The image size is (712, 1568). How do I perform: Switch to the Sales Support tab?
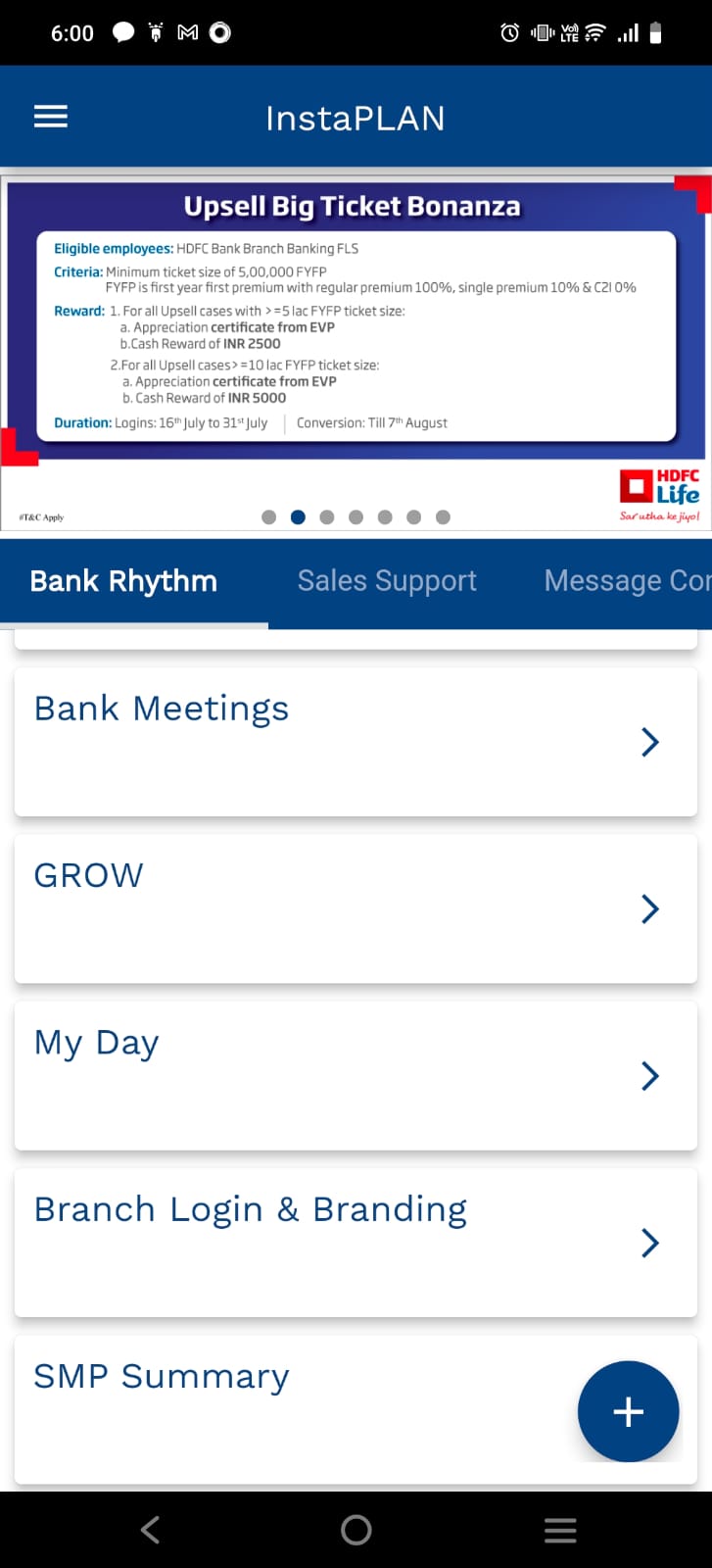[x=387, y=581]
